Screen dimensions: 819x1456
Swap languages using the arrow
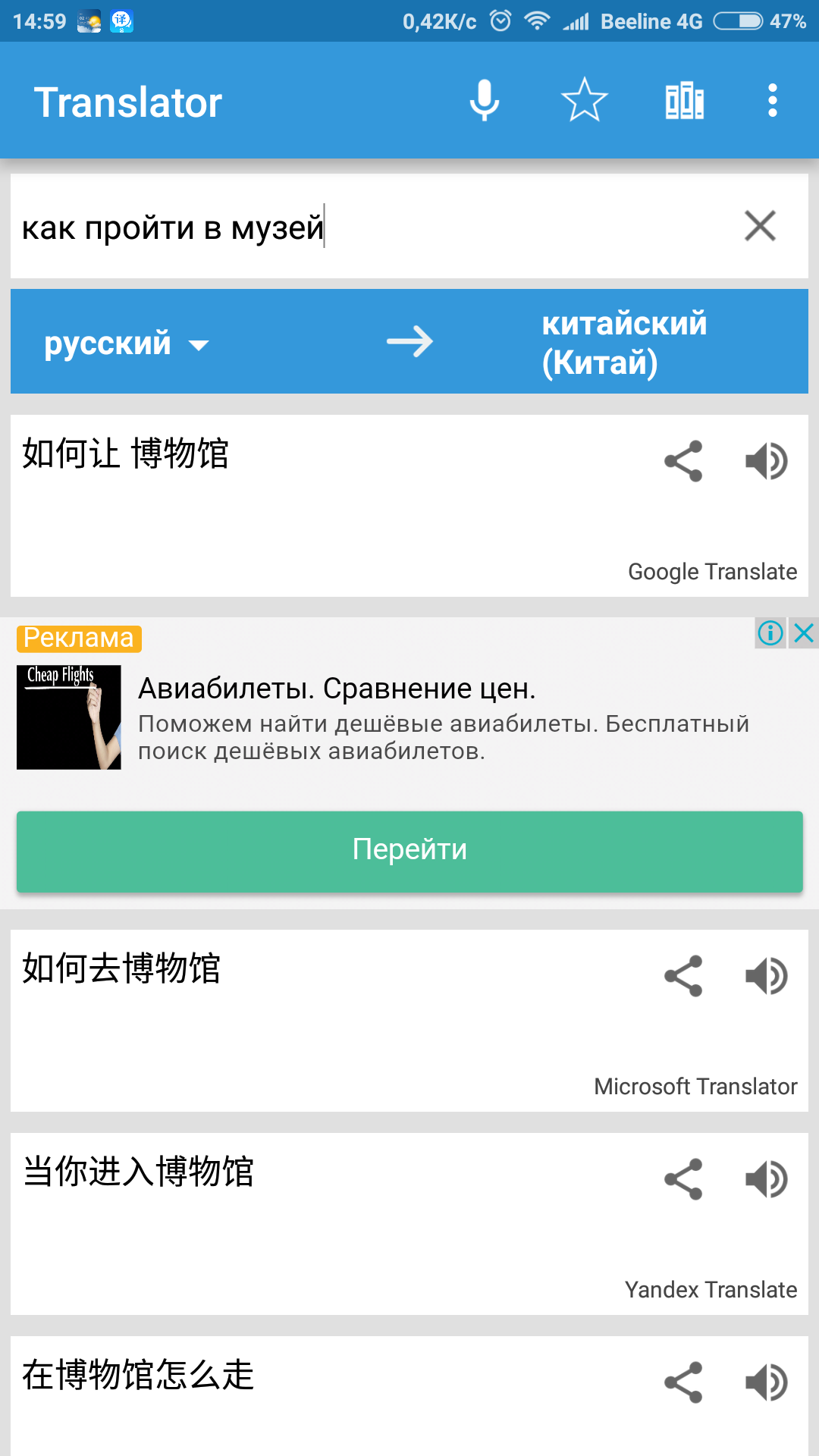click(x=409, y=342)
